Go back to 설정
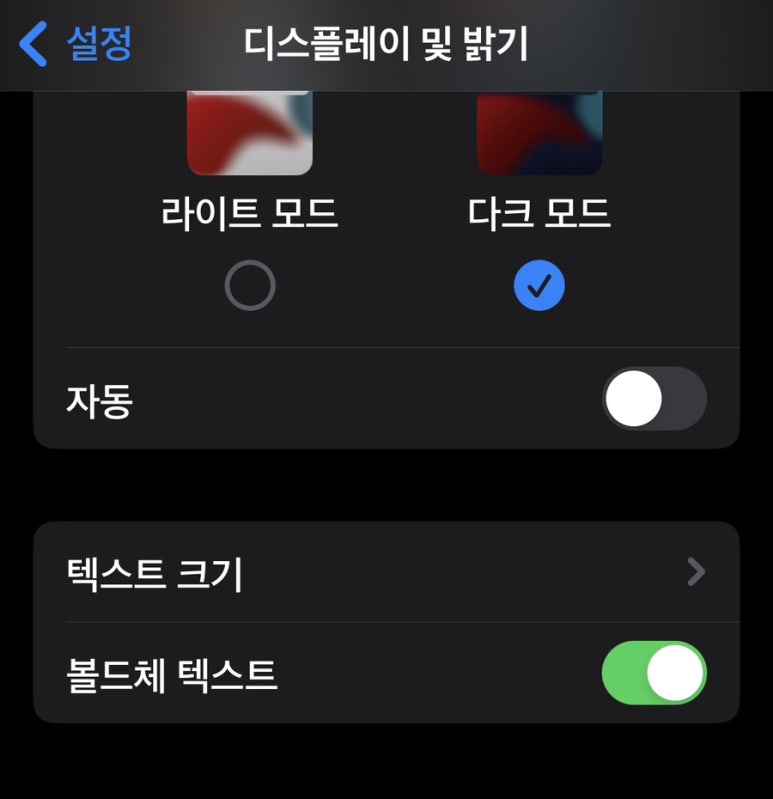 [x=76, y=44]
